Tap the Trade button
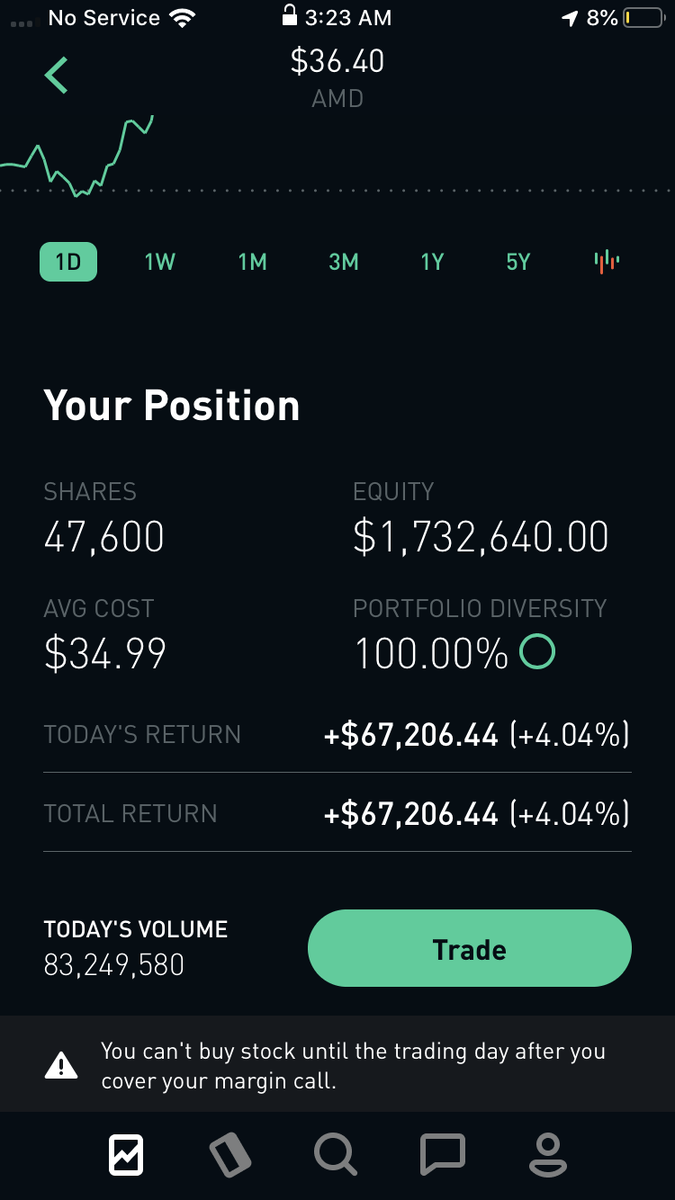Viewport: 675px width, 1200px height. [x=469, y=948]
